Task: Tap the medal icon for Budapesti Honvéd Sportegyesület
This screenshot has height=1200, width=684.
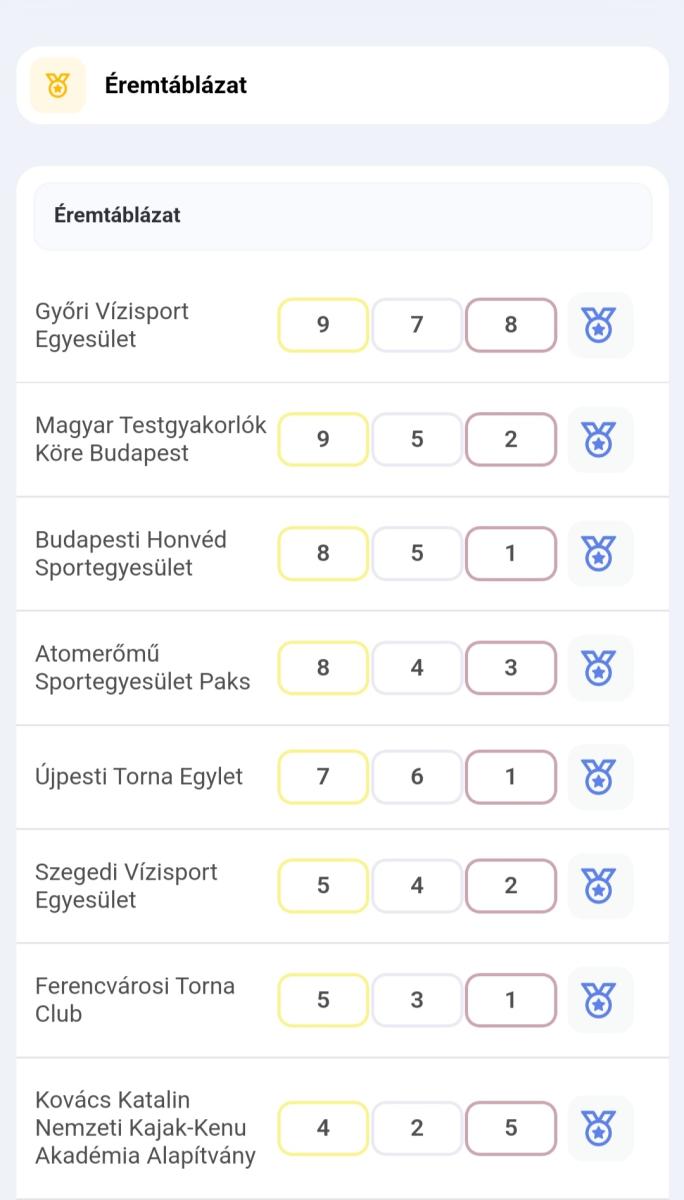Action: (x=600, y=553)
